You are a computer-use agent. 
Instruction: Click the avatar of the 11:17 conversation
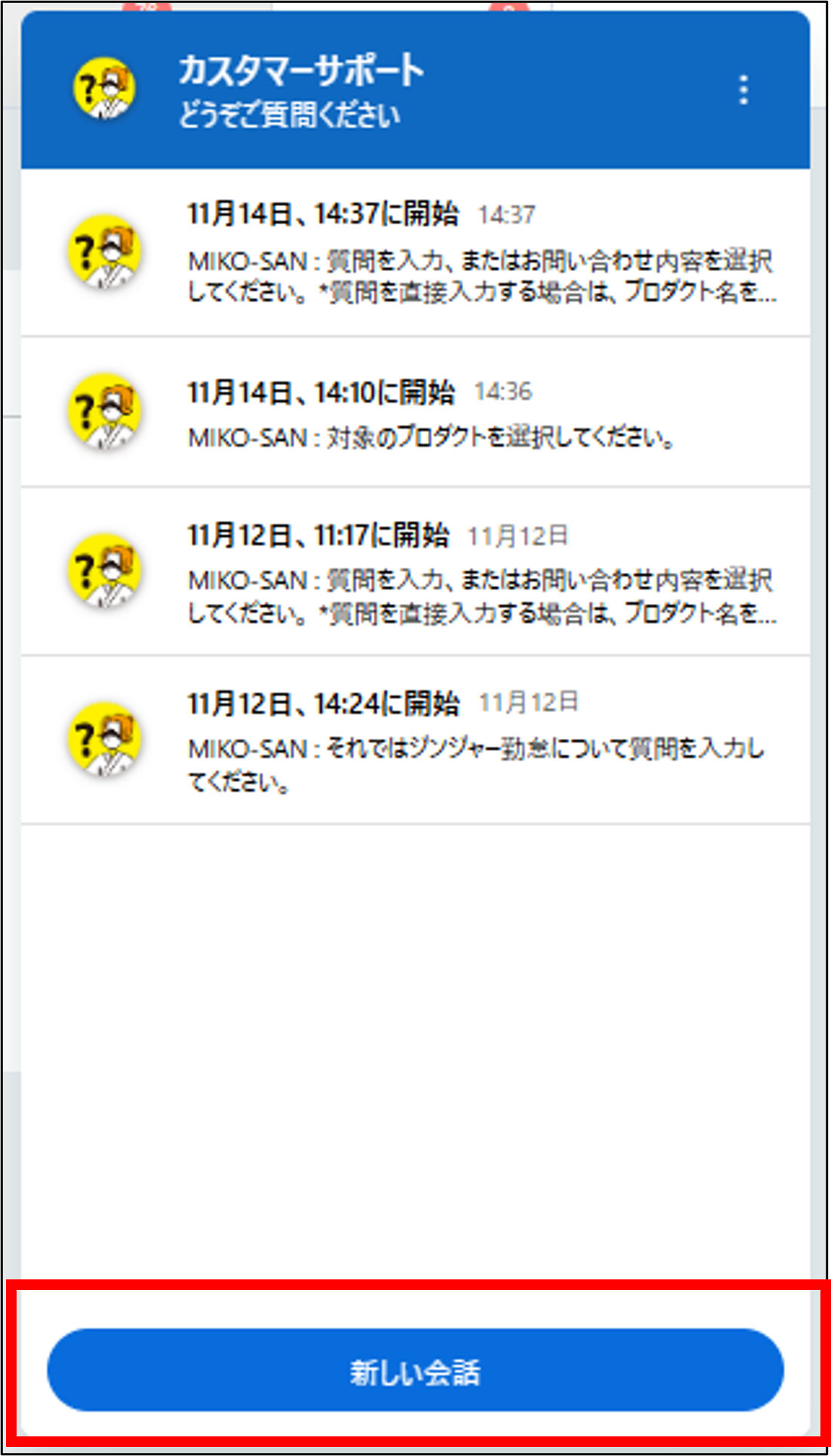[x=106, y=574]
